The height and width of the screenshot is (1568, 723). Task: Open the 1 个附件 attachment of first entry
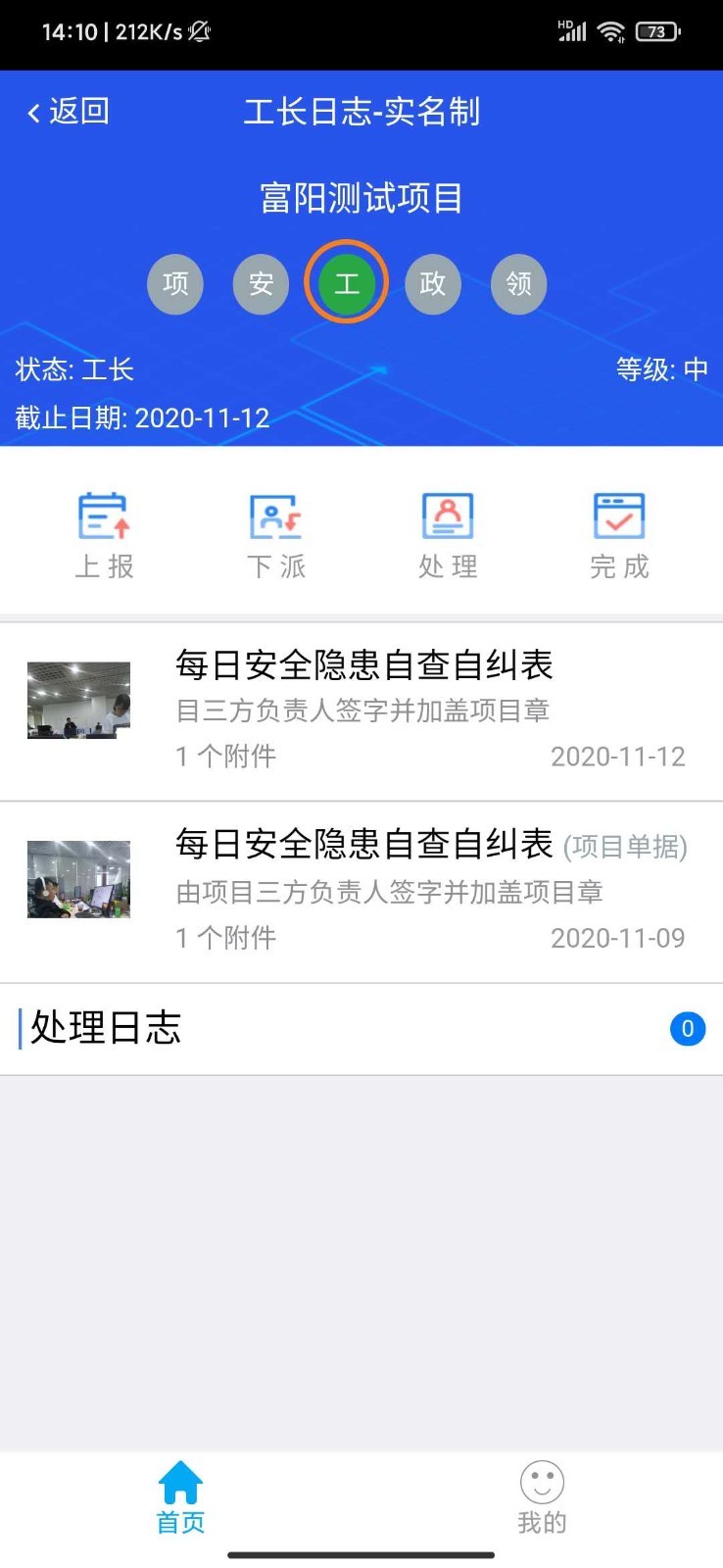click(225, 756)
